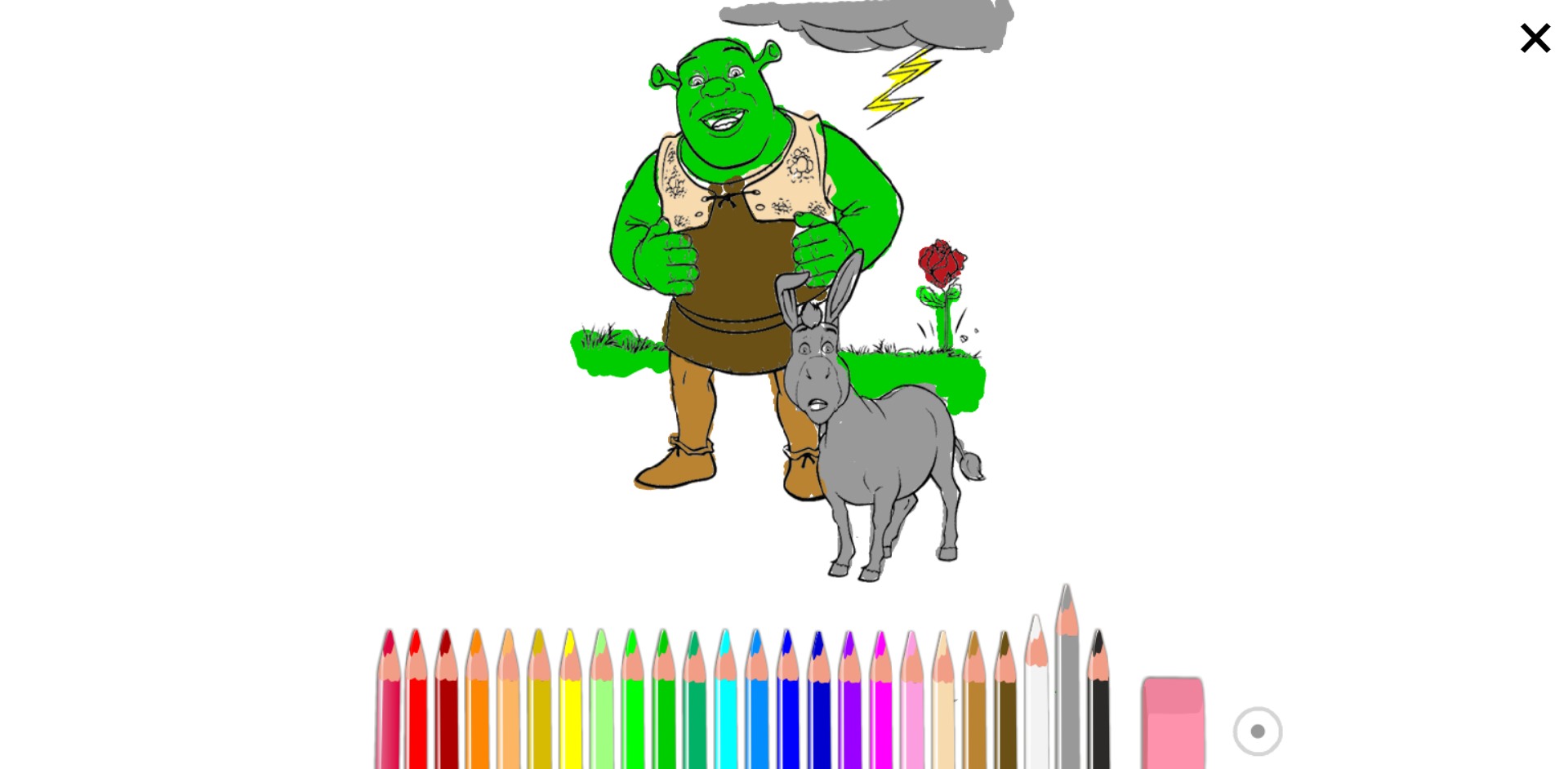Select the beige skin-tone pencil

(x=943, y=710)
